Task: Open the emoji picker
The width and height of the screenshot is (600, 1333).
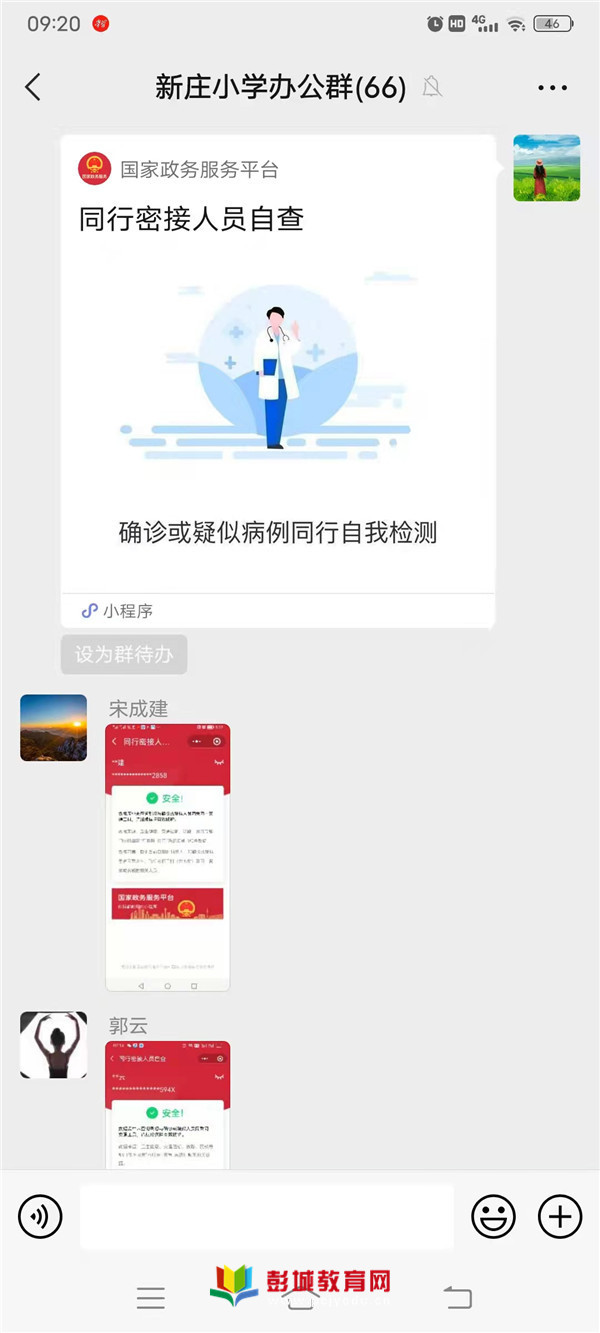Action: (x=493, y=1217)
